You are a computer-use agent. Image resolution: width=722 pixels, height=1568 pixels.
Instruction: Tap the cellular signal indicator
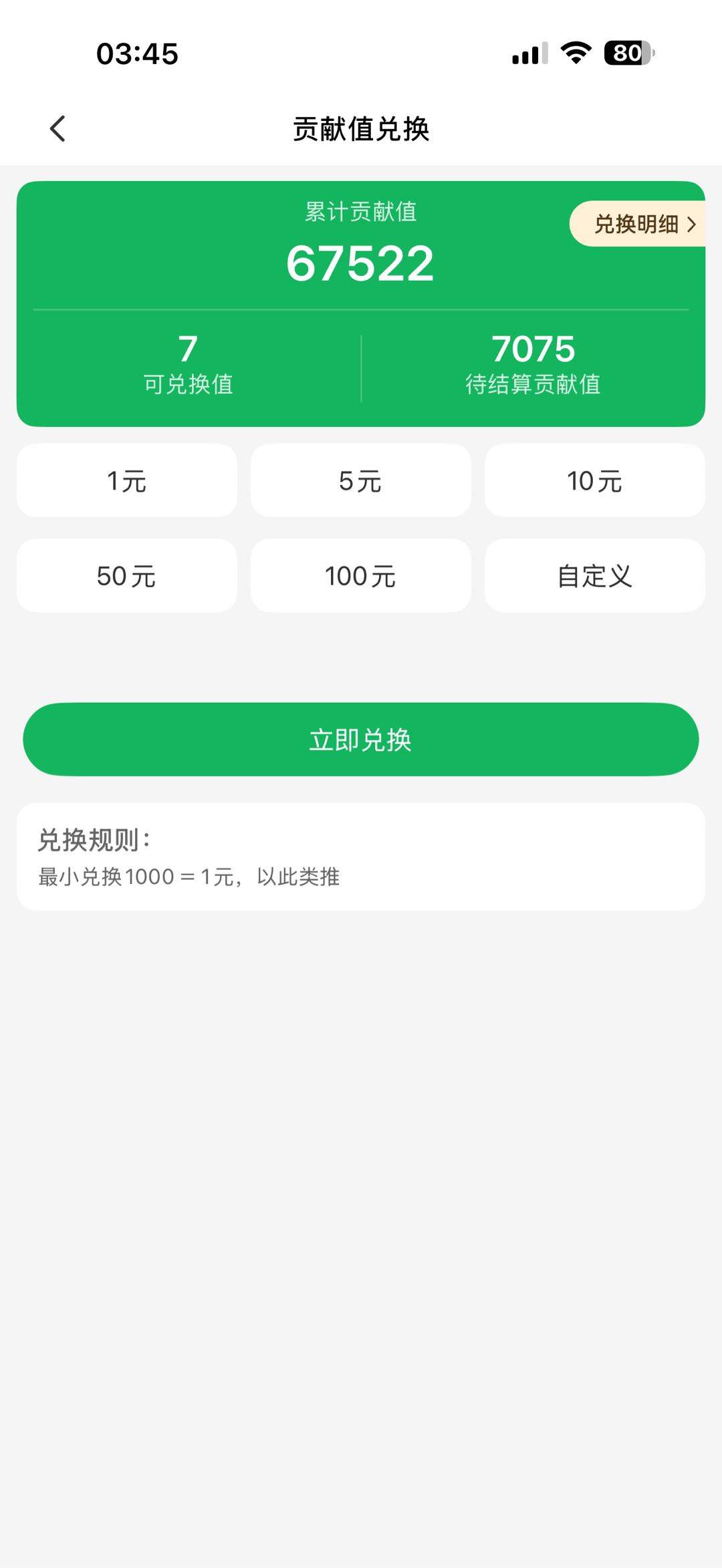[528, 53]
